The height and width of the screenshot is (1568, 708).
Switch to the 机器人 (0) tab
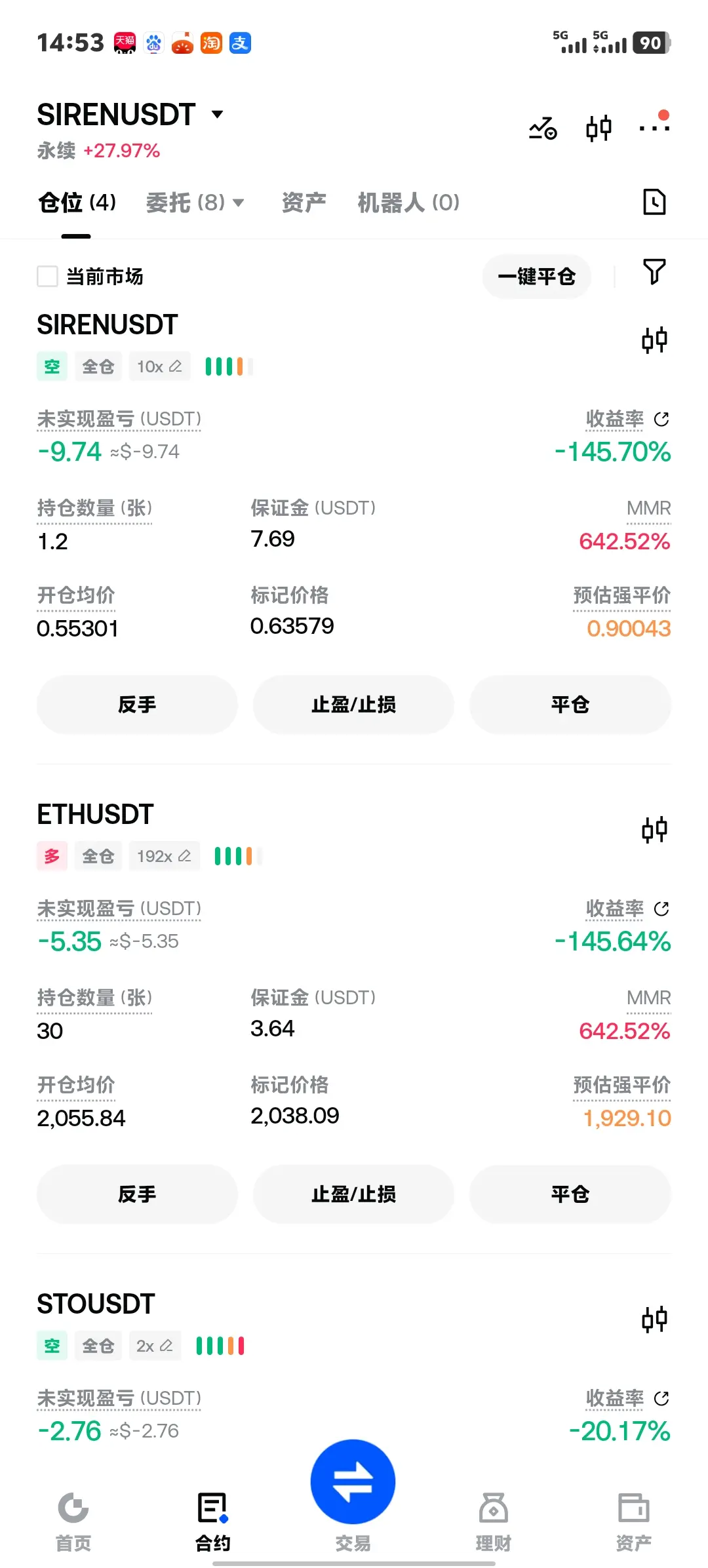pos(408,203)
